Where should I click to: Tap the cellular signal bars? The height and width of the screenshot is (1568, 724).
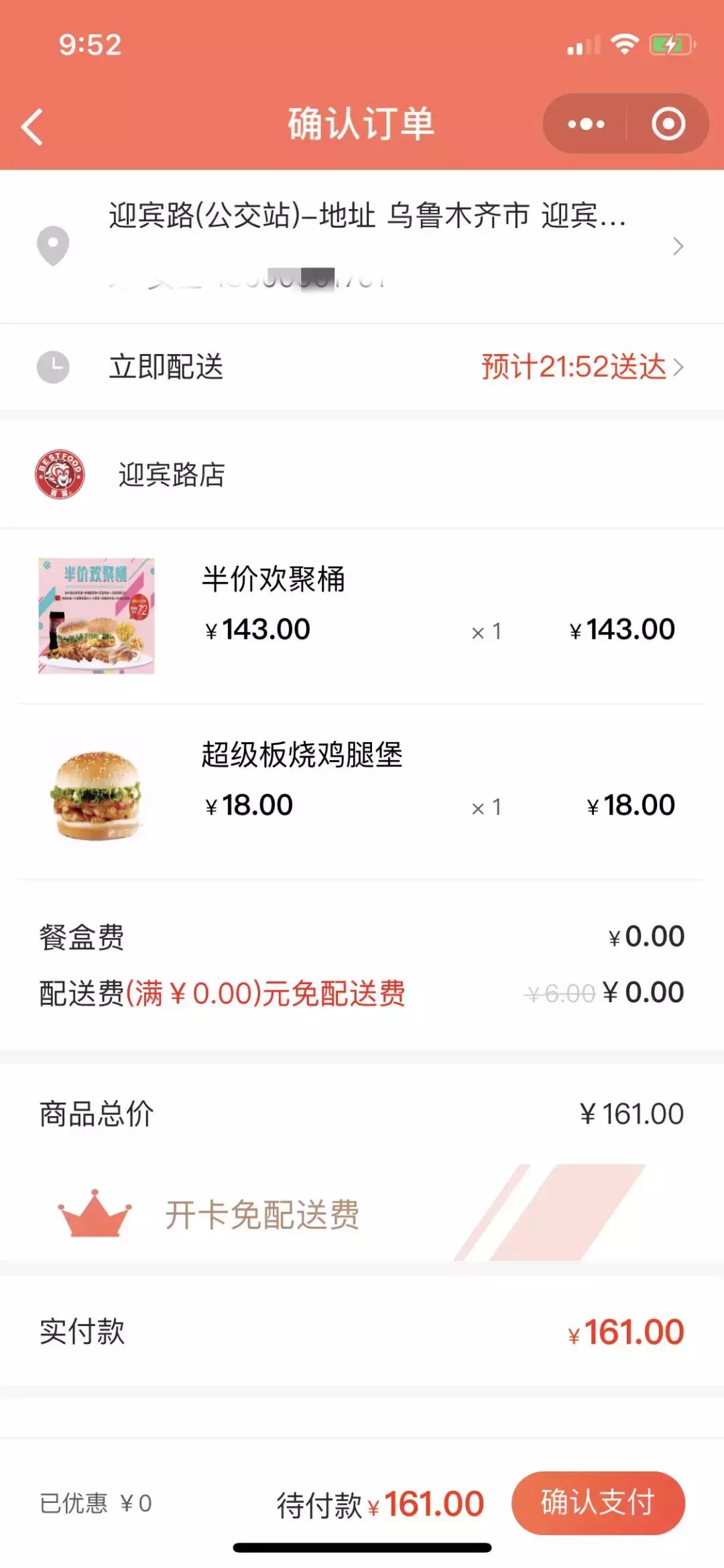(583, 44)
